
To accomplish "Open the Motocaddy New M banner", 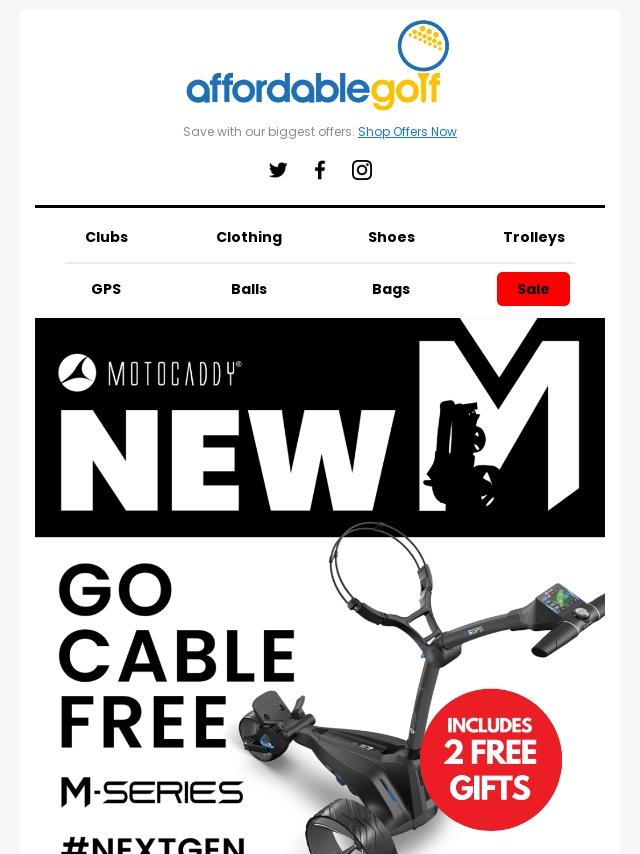I will click(320, 428).
